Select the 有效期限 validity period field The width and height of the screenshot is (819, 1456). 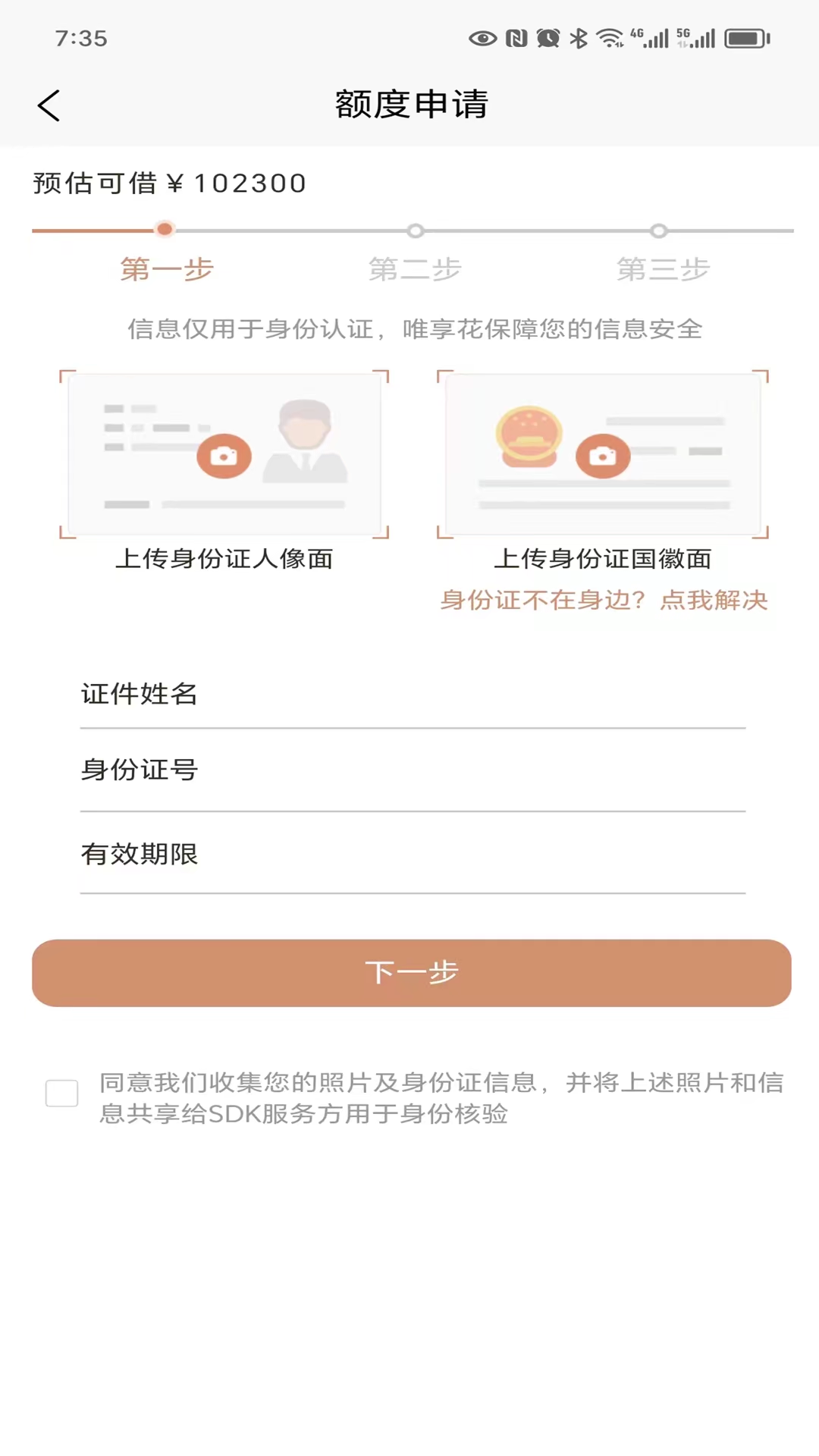click(413, 854)
